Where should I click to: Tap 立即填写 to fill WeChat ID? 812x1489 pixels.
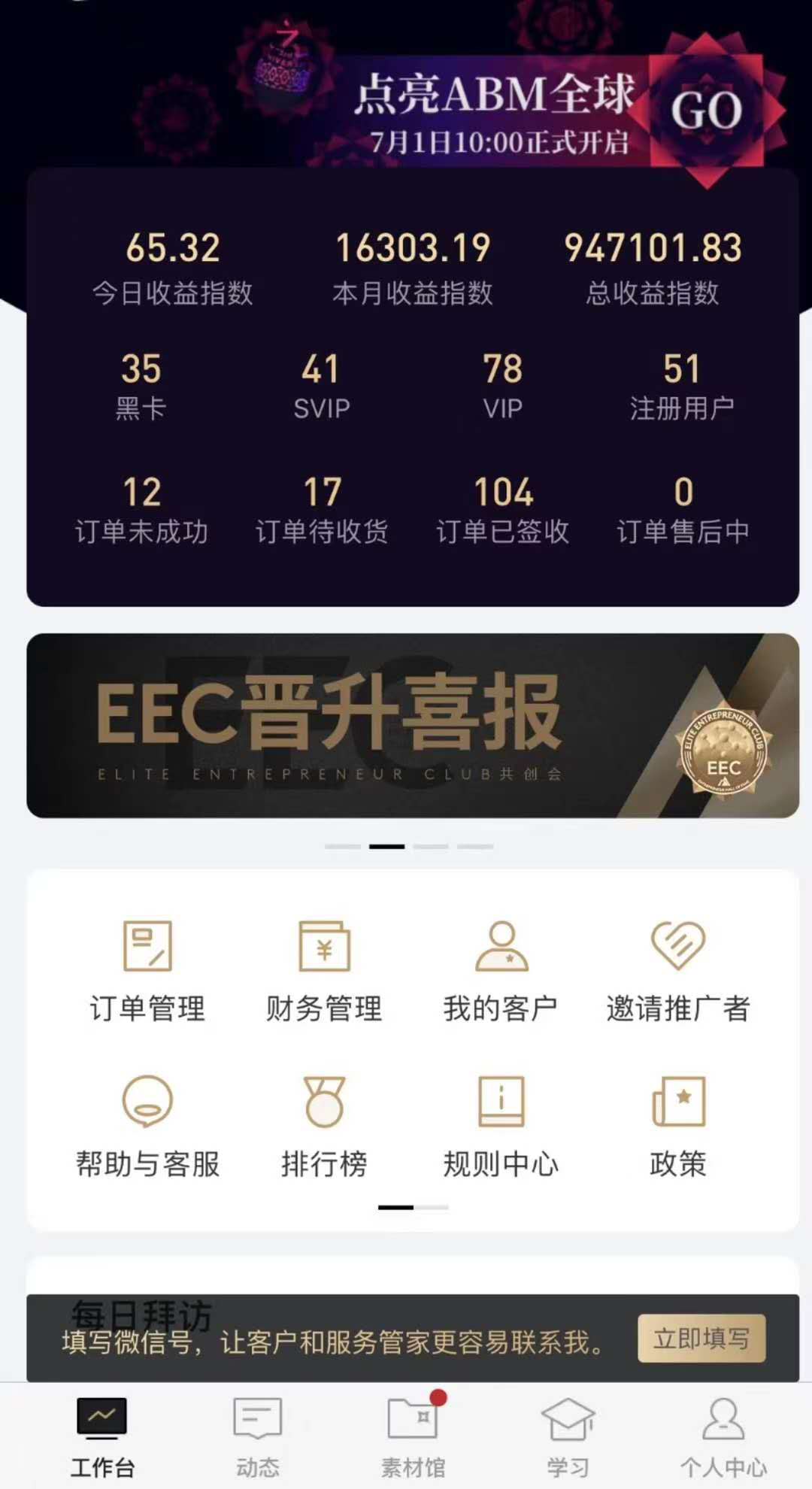click(x=701, y=1339)
